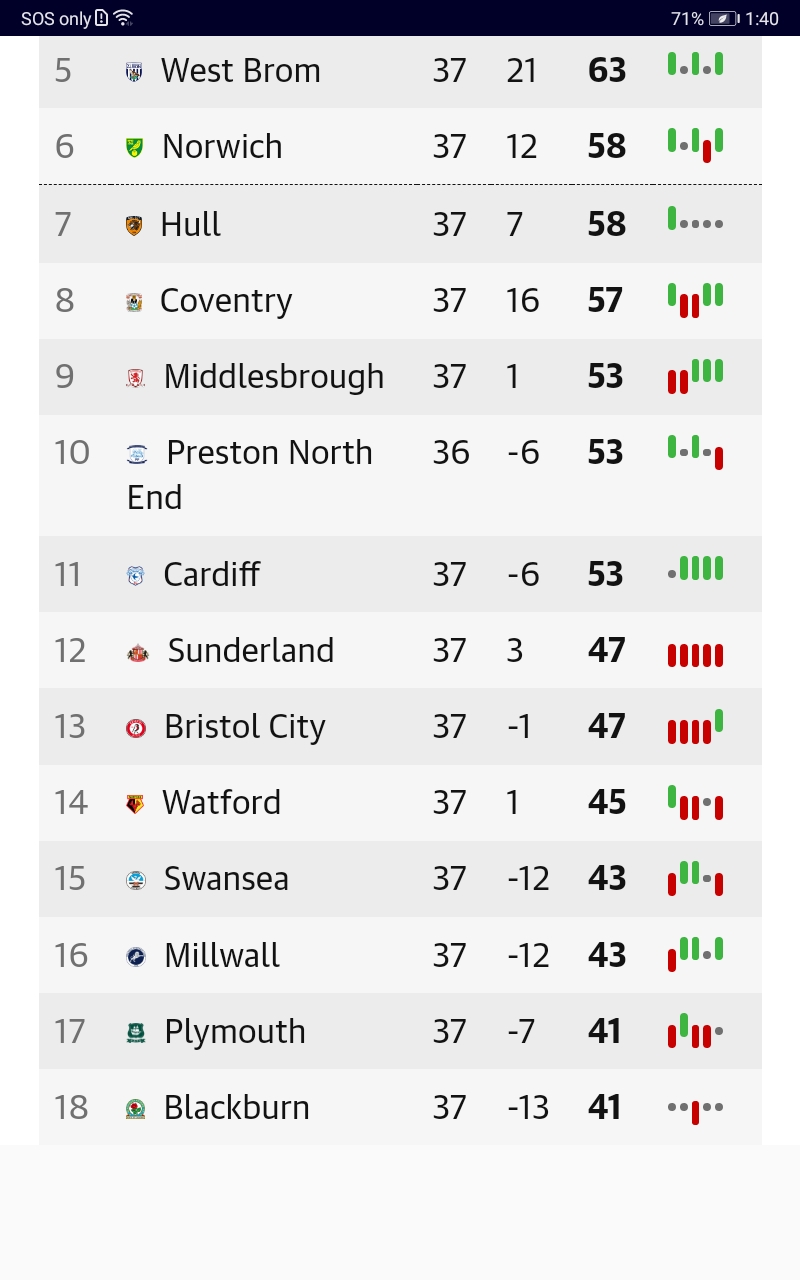Screen dimensions: 800x1280
Task: Open the Middlesbrough team link
Action: (x=273, y=377)
